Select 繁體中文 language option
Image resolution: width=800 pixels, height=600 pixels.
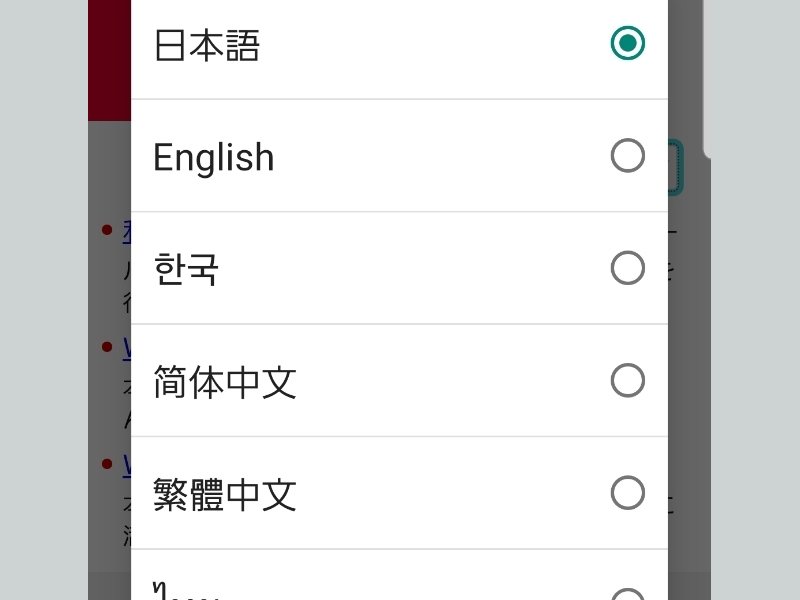[627, 493]
